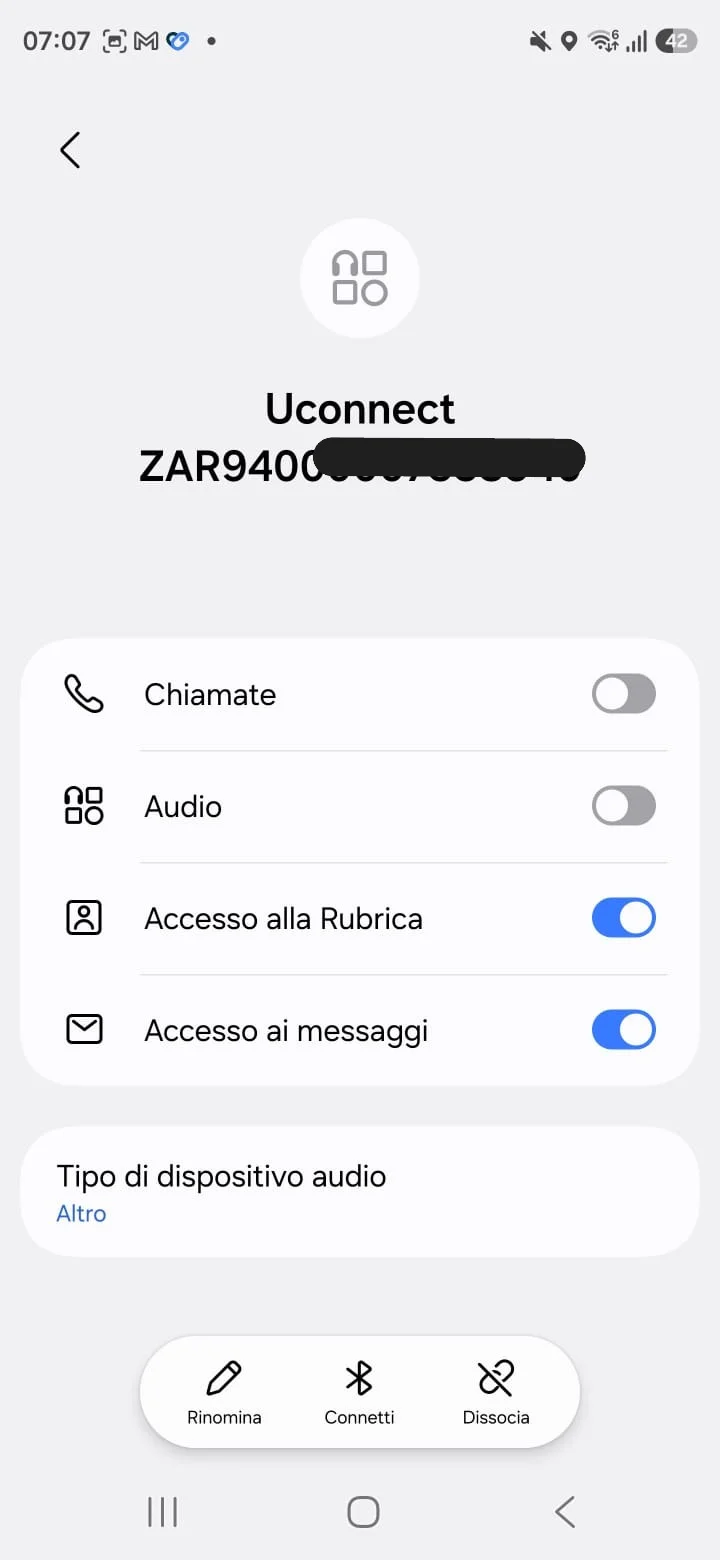The width and height of the screenshot is (720, 1560).
Task: Go to the home screen
Action: pos(363,1512)
